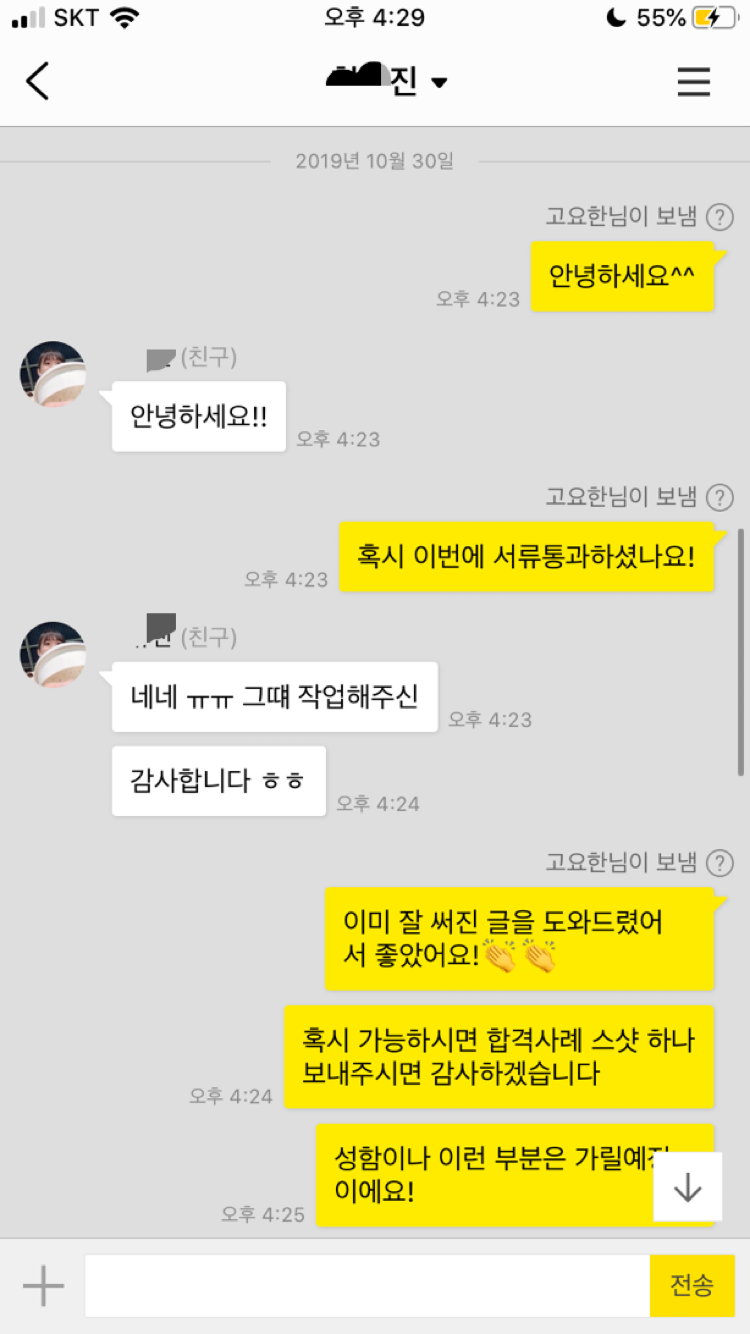This screenshot has height=1334, width=750.
Task: Open the profile photo beside 네네 ㅠㅠ message
Action: (x=53, y=654)
